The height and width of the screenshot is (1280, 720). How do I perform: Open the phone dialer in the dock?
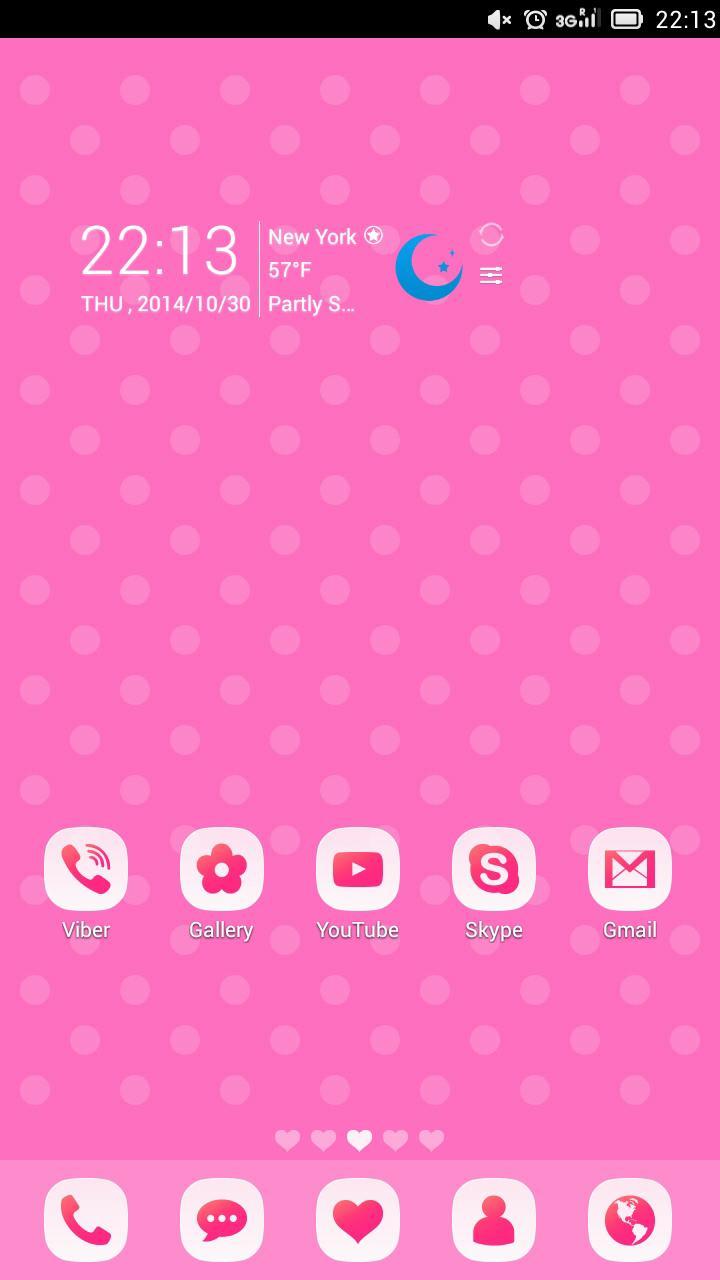click(86, 1220)
